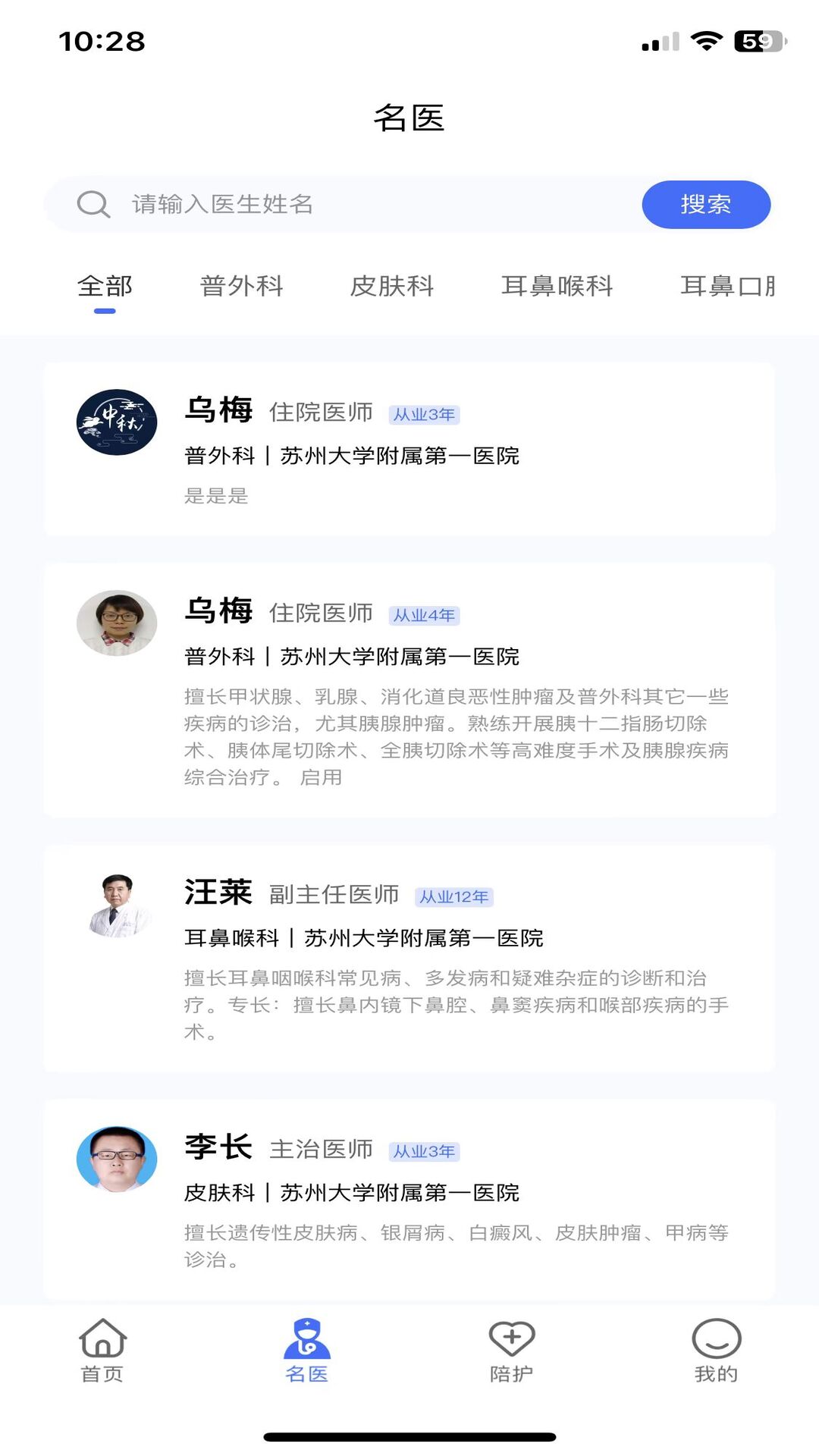Open 乌梅's card with 从业4年

coord(409,689)
